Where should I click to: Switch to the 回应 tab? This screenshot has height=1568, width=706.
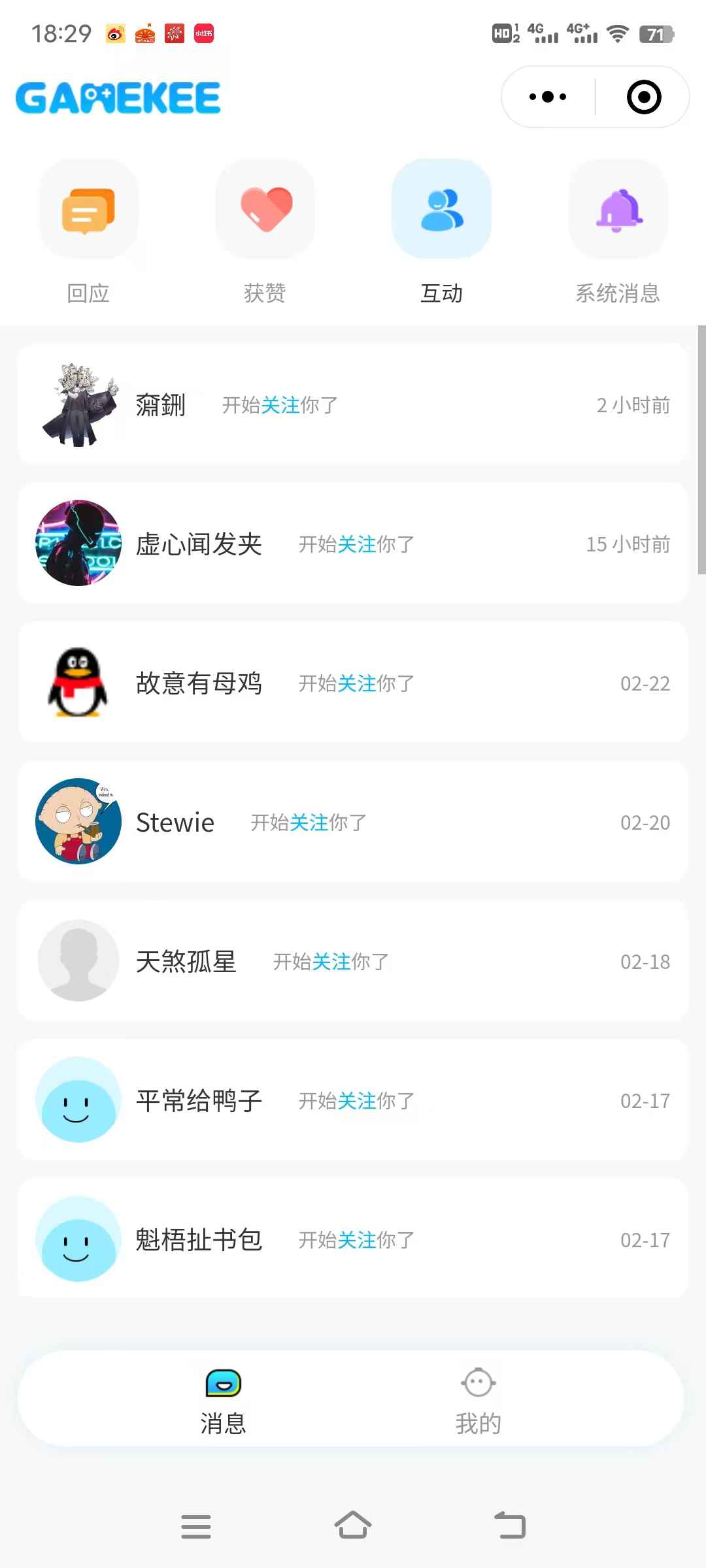click(x=88, y=232)
